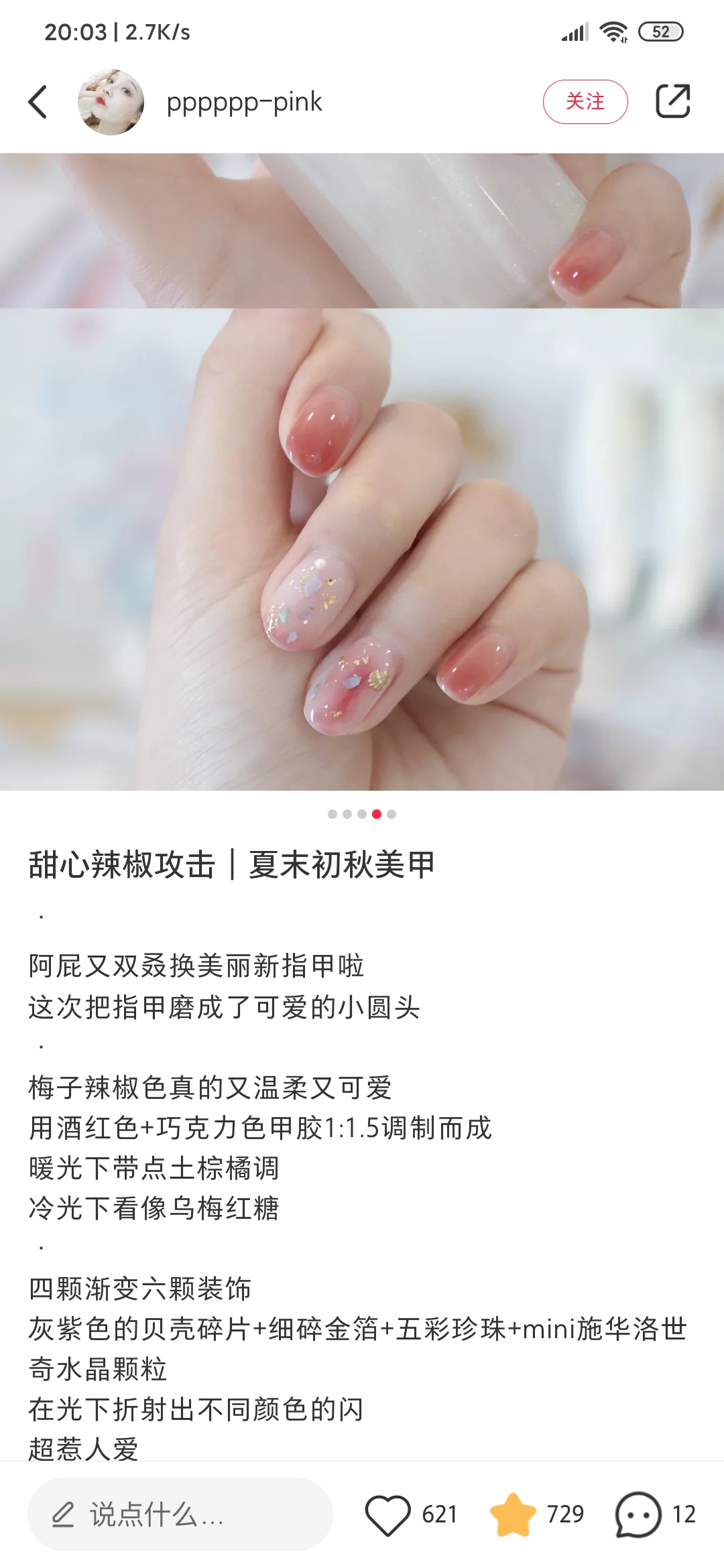Open the nail art photo

pyautogui.click(x=362, y=472)
